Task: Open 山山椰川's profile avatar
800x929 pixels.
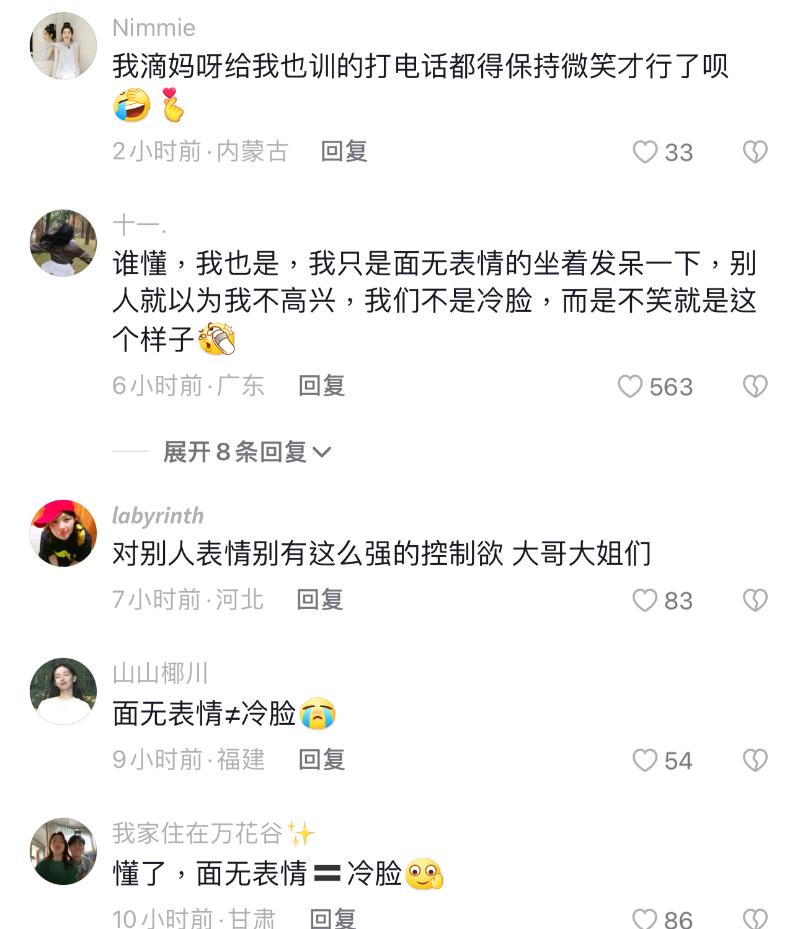Action: (64, 691)
